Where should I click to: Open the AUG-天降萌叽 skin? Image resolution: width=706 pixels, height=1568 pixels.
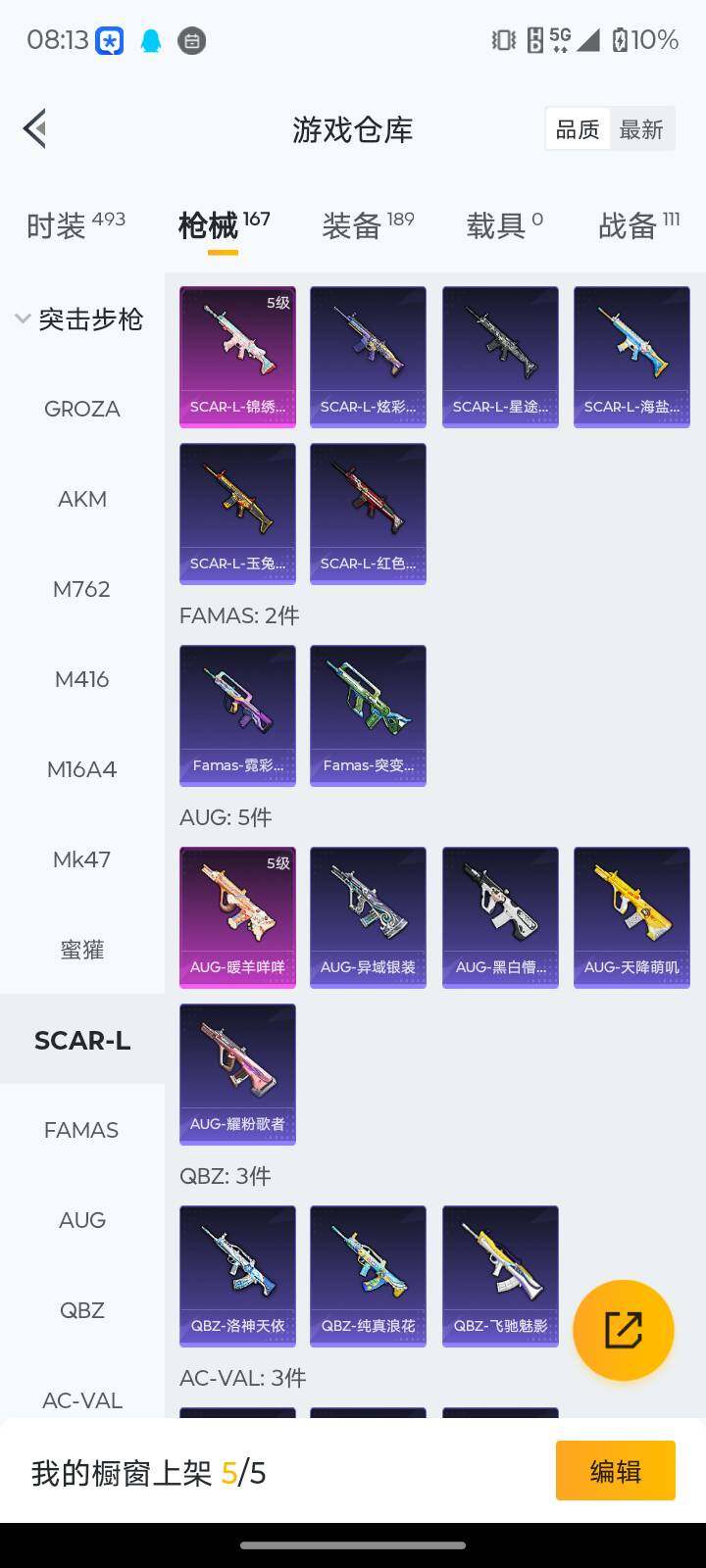coord(631,917)
